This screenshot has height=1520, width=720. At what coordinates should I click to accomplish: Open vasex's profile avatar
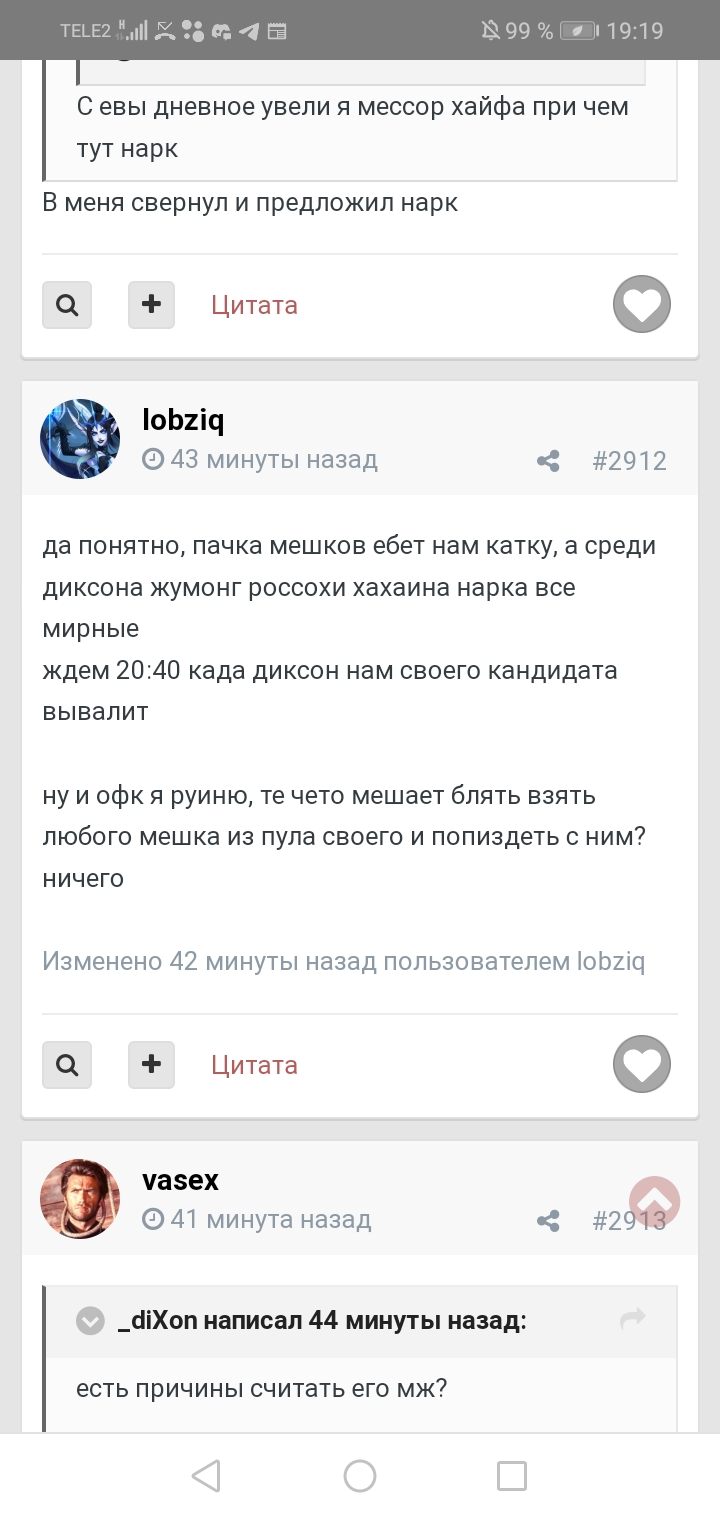(80, 1198)
